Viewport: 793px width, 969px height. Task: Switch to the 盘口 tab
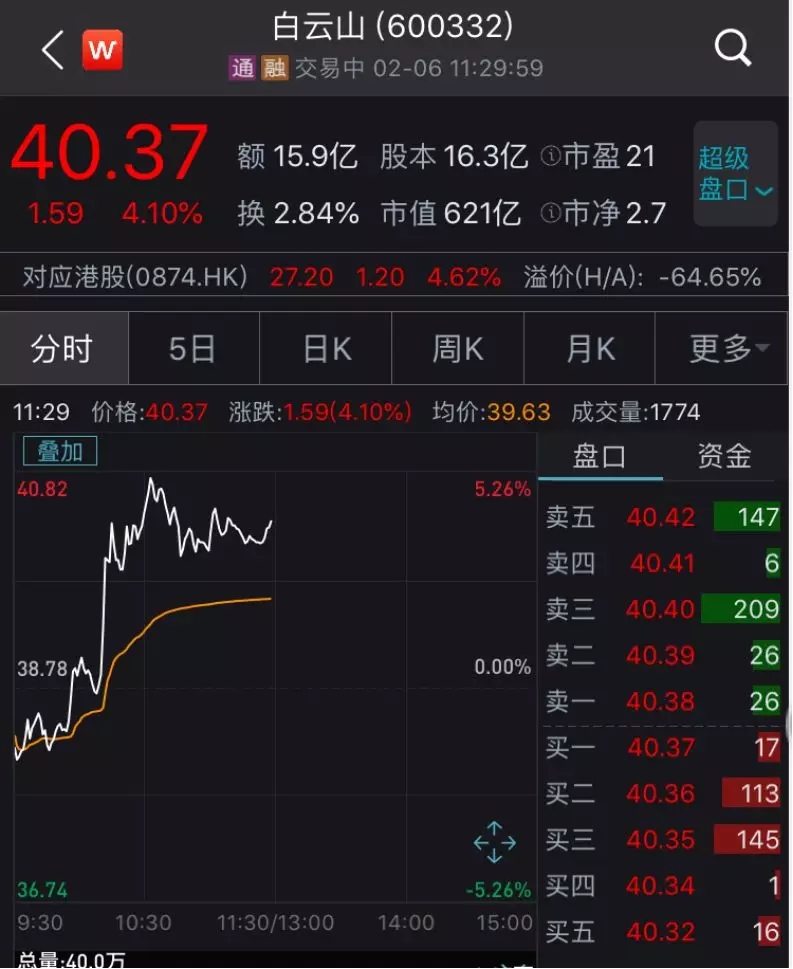click(600, 457)
